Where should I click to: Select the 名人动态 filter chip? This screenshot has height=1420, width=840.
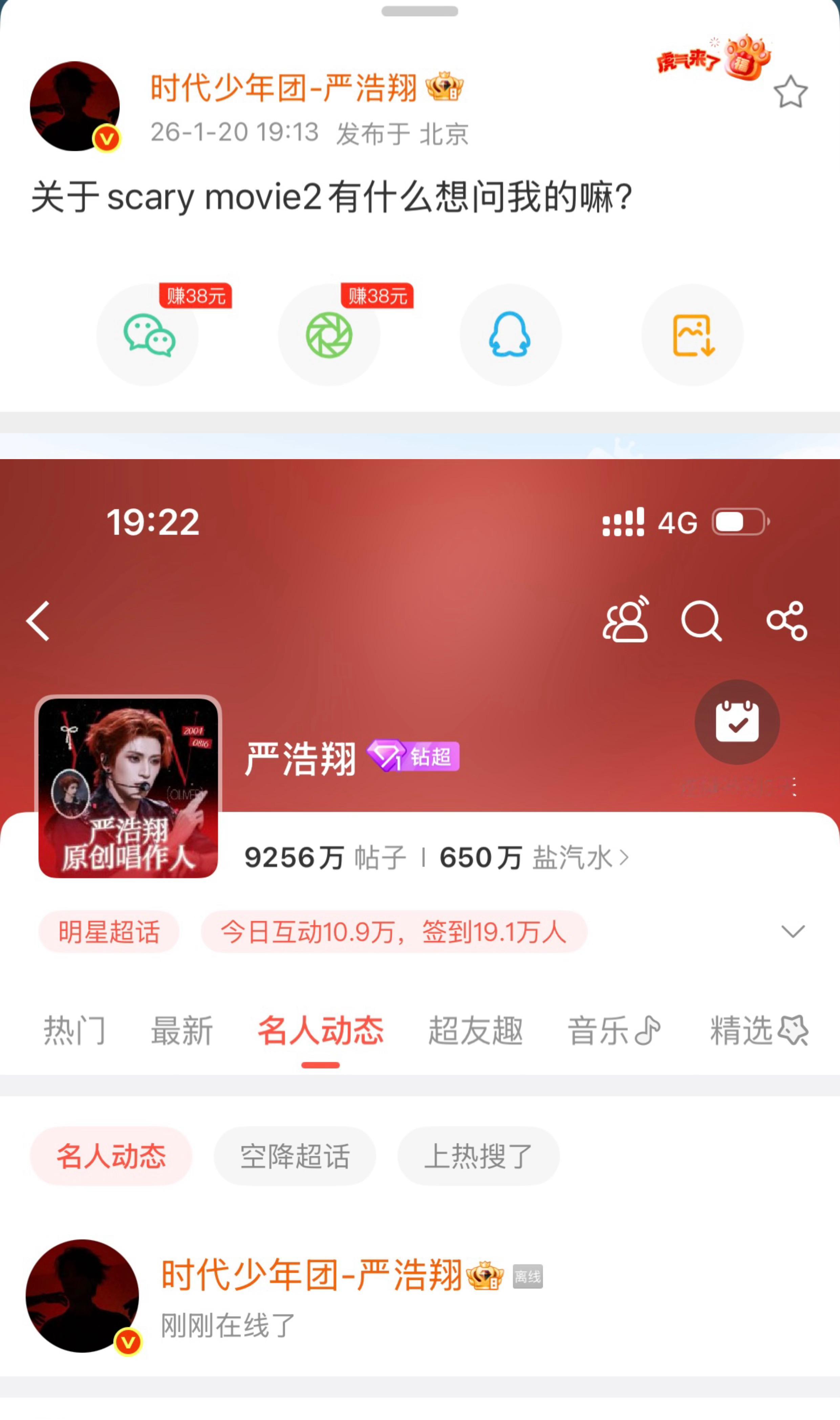[111, 1156]
